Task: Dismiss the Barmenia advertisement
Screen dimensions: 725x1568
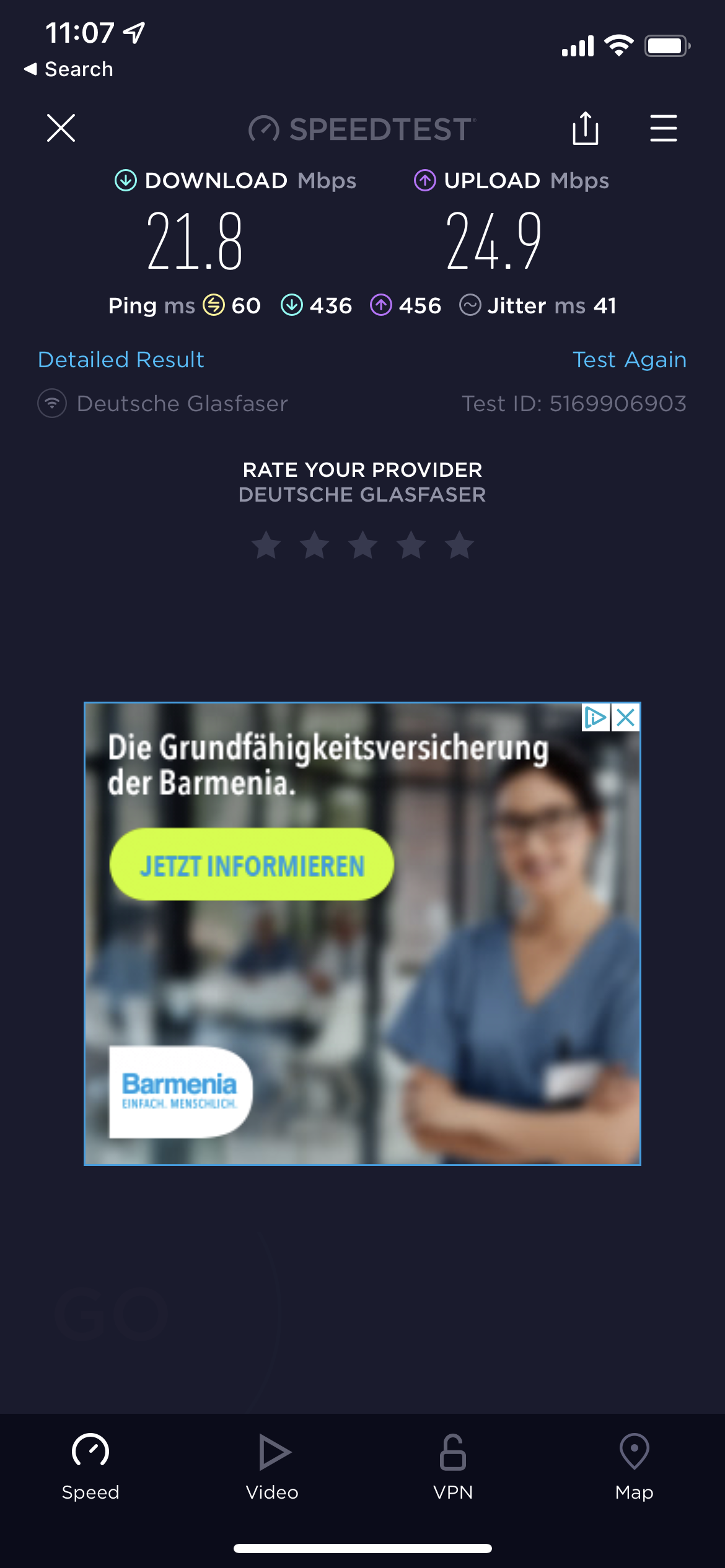Action: click(626, 718)
